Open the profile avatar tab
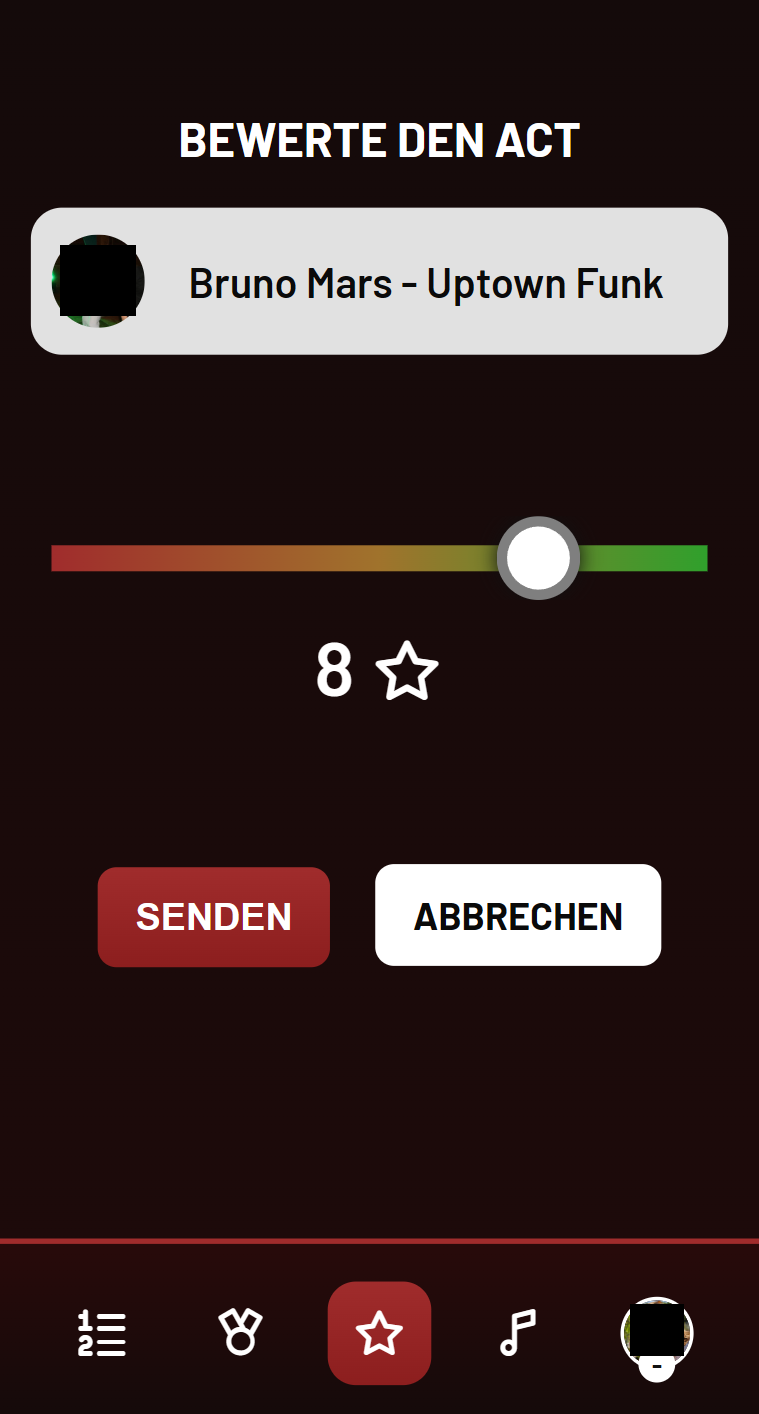The height and width of the screenshot is (1414, 759). pyautogui.click(x=657, y=1337)
